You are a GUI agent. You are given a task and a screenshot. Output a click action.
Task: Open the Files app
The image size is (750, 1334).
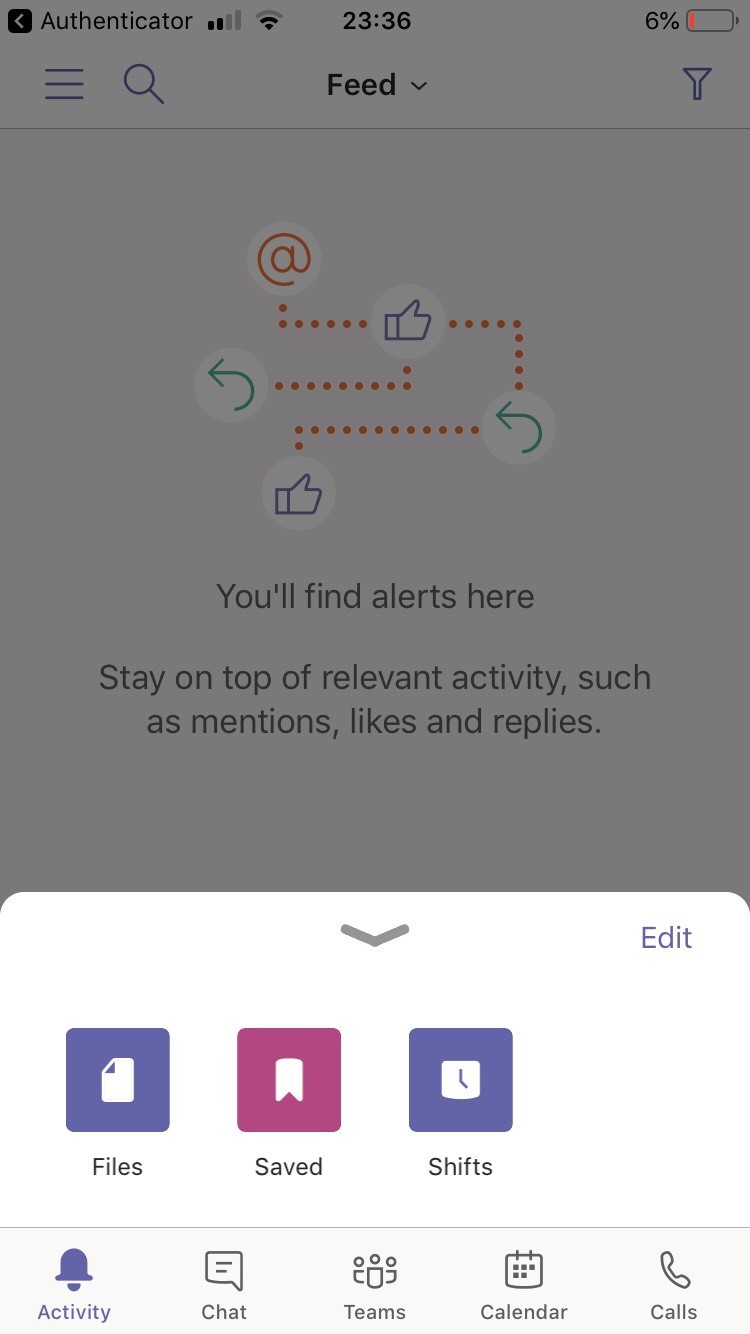pos(118,1080)
